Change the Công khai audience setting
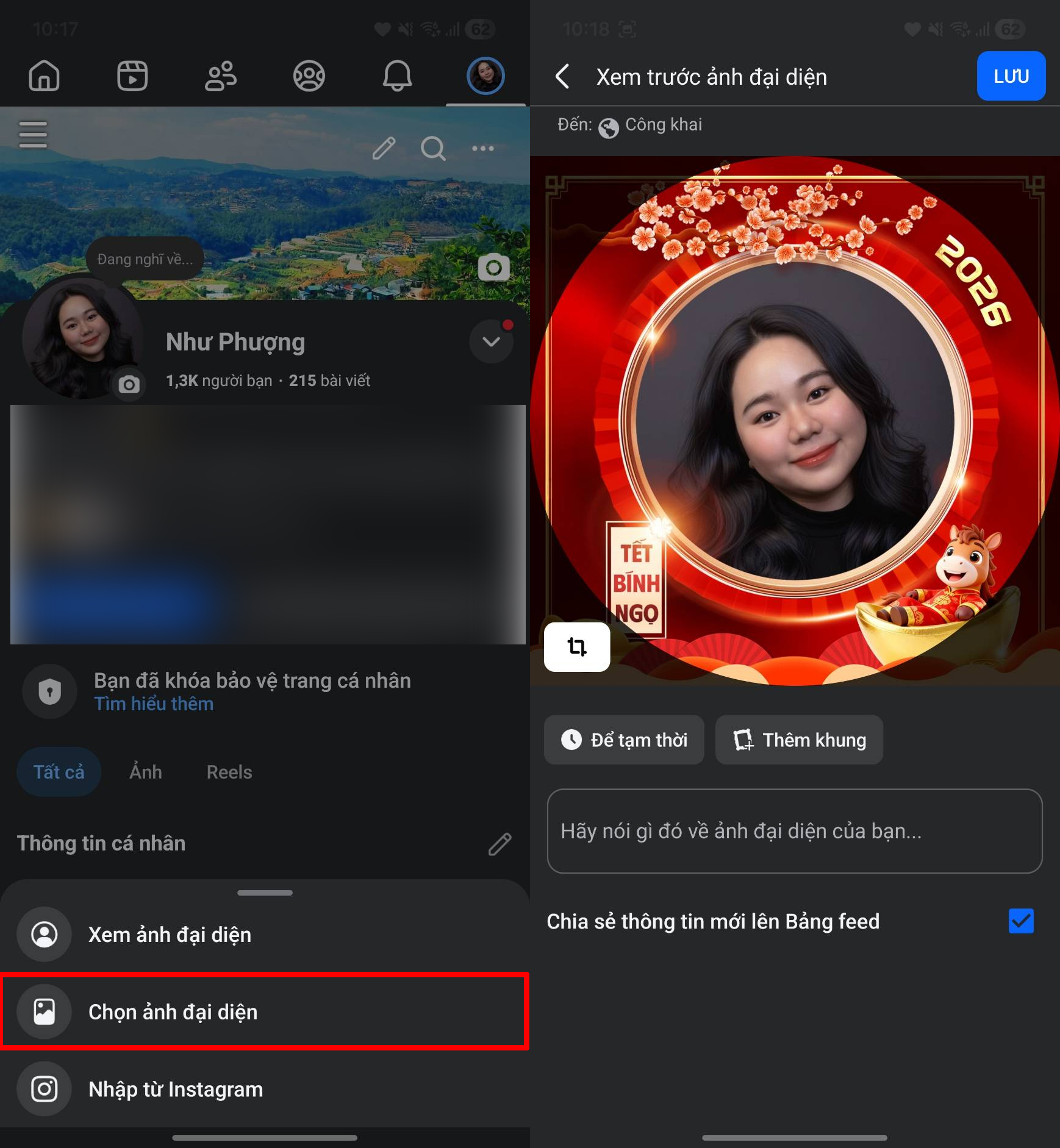The width and height of the screenshot is (1060, 1148). (650, 126)
